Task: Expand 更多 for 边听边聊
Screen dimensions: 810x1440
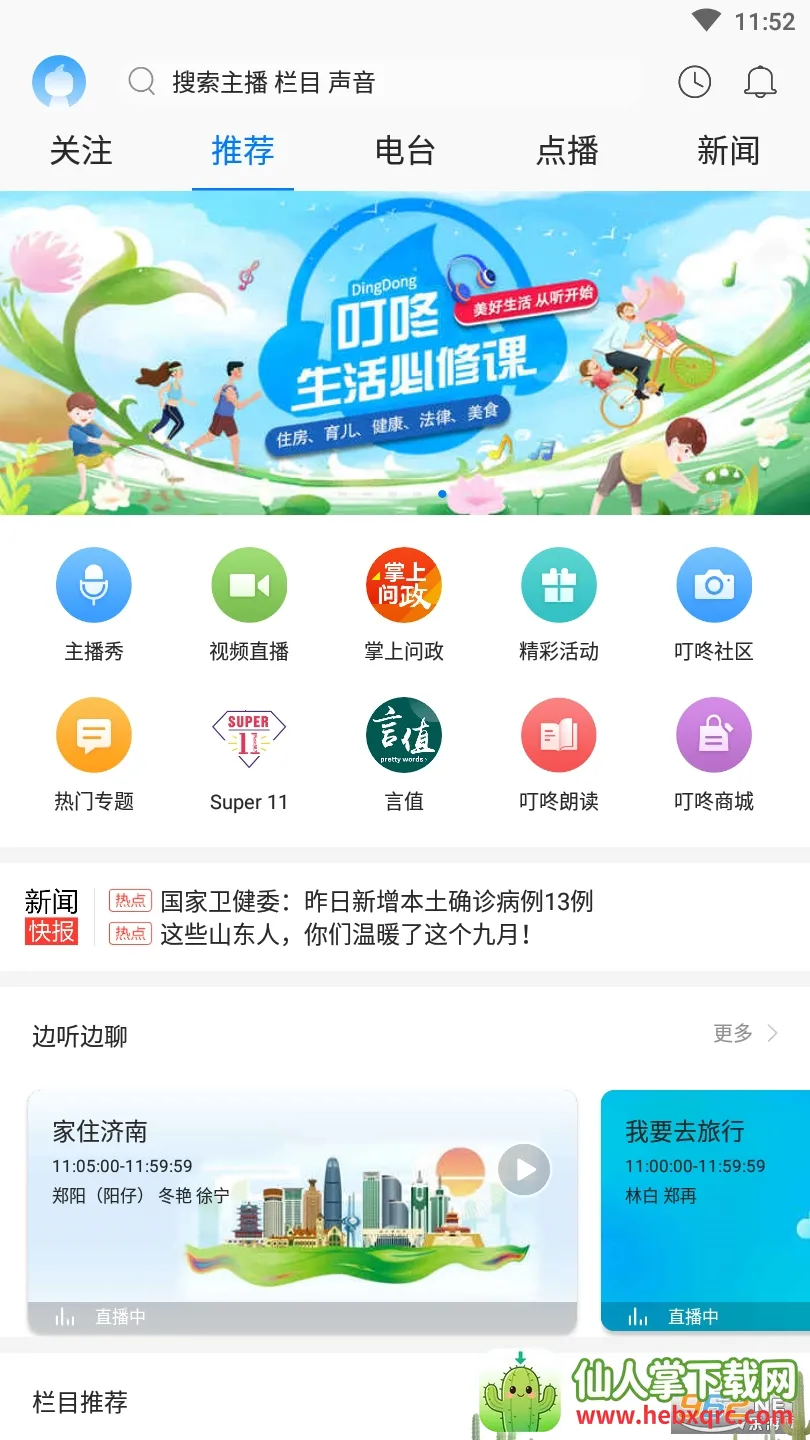Action: (x=745, y=1035)
